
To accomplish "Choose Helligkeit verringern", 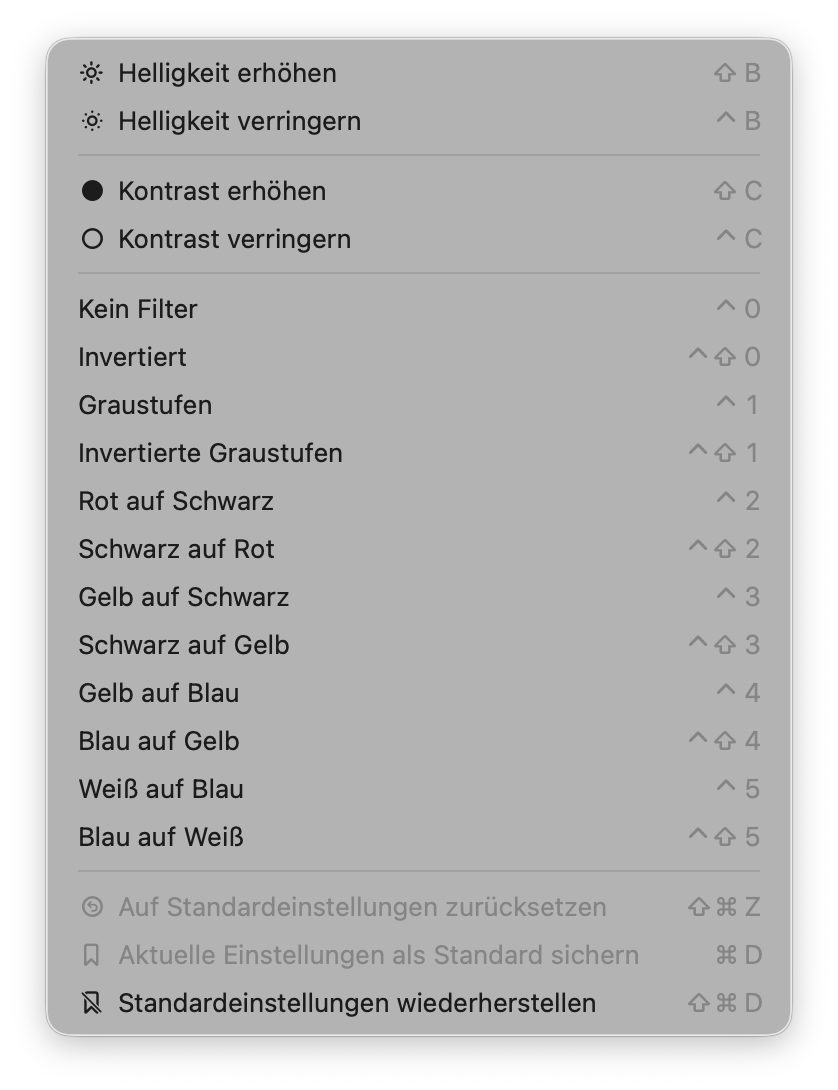I will [239, 121].
